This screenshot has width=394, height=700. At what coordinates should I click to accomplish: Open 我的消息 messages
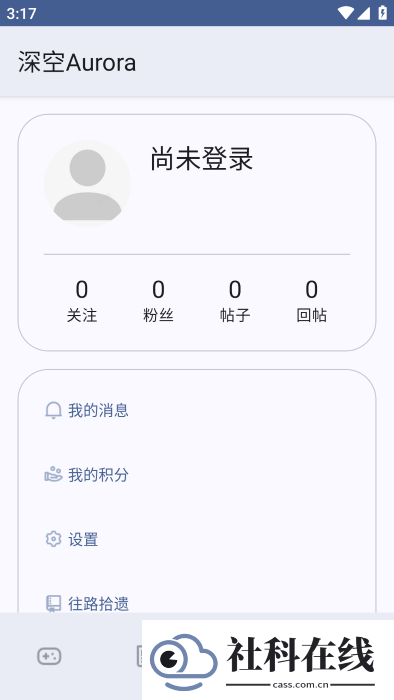(x=197, y=410)
